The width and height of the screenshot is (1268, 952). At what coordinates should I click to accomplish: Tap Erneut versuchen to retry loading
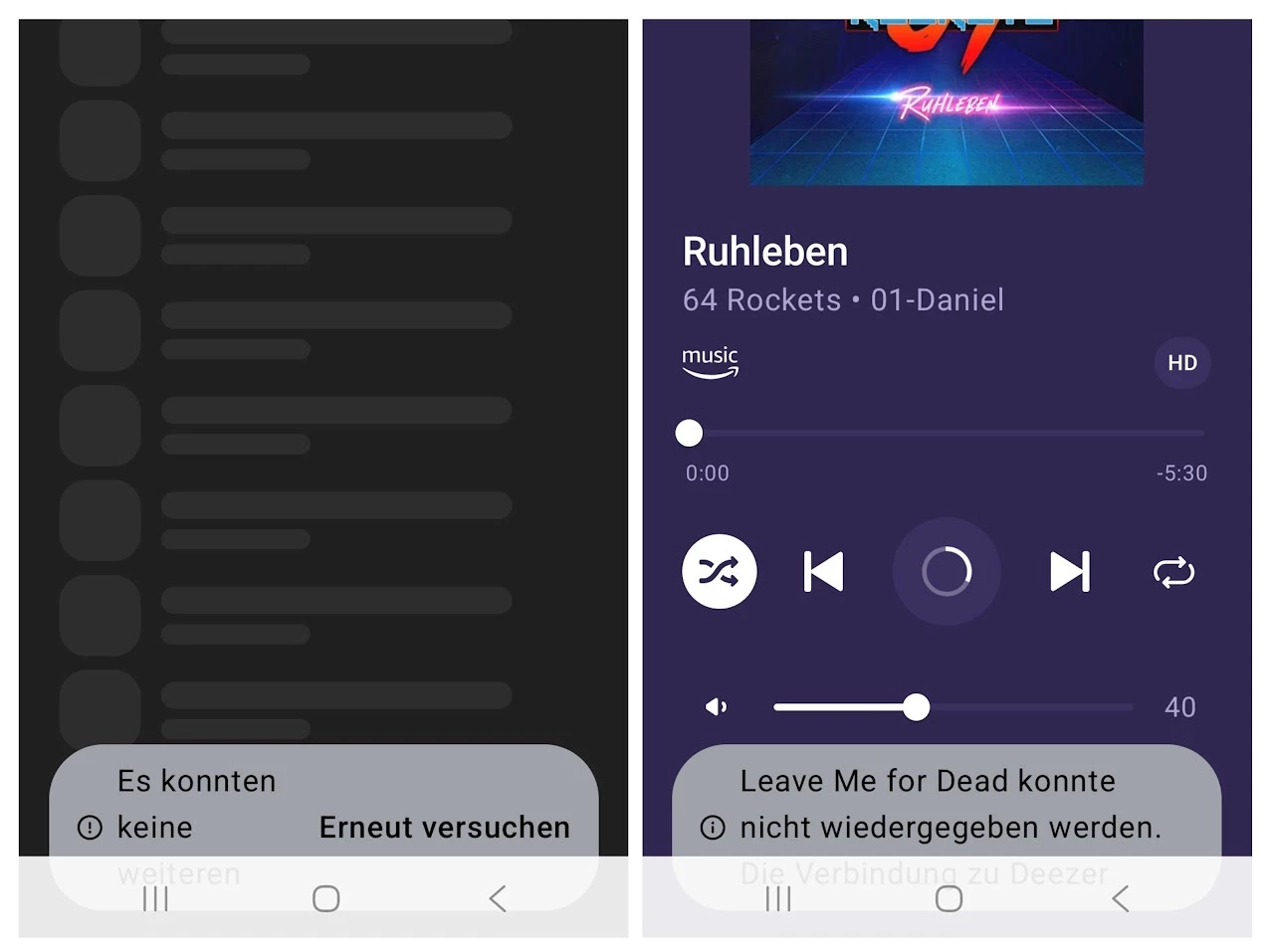(x=444, y=828)
